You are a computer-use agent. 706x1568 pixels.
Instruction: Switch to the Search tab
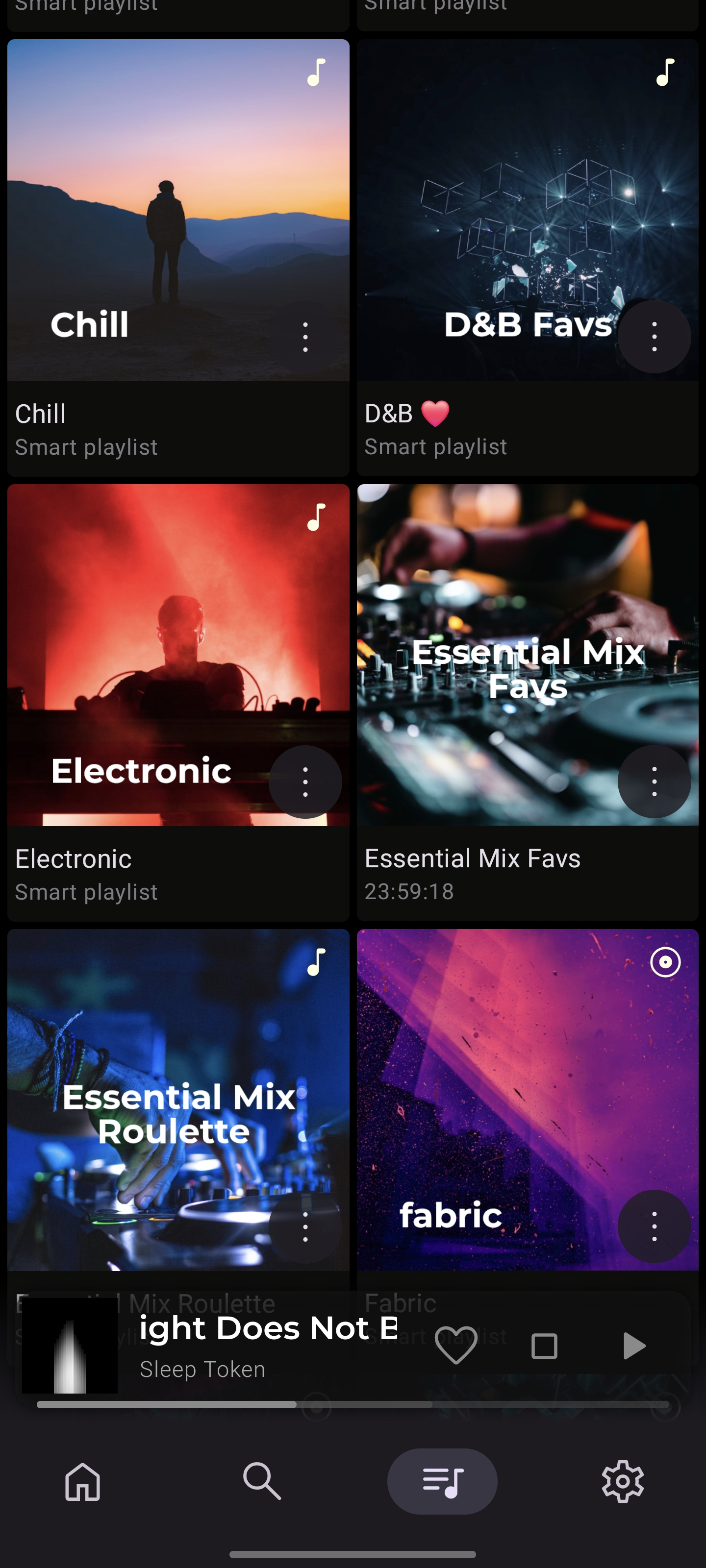(x=262, y=1482)
